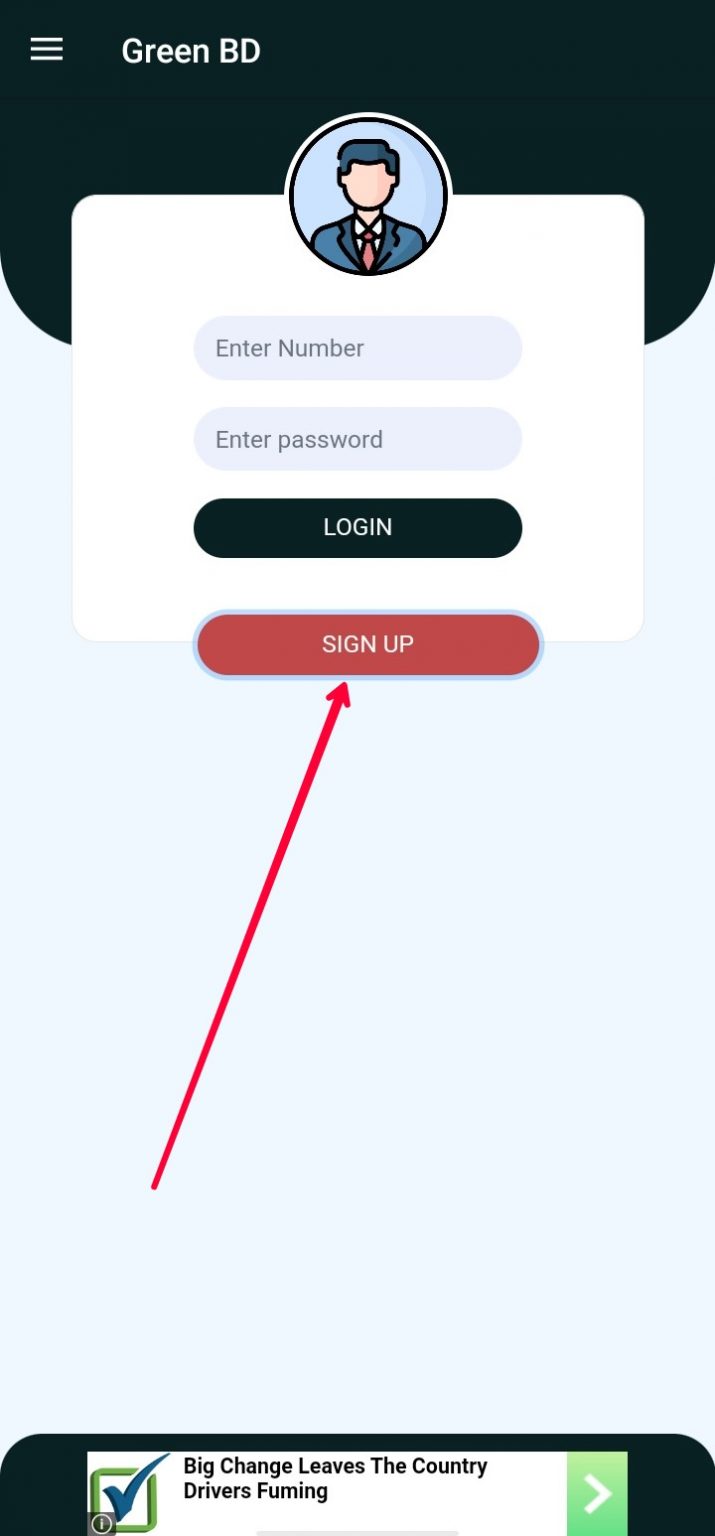The height and width of the screenshot is (1536, 715).
Task: Tap the Enter Number field
Action: [358, 348]
